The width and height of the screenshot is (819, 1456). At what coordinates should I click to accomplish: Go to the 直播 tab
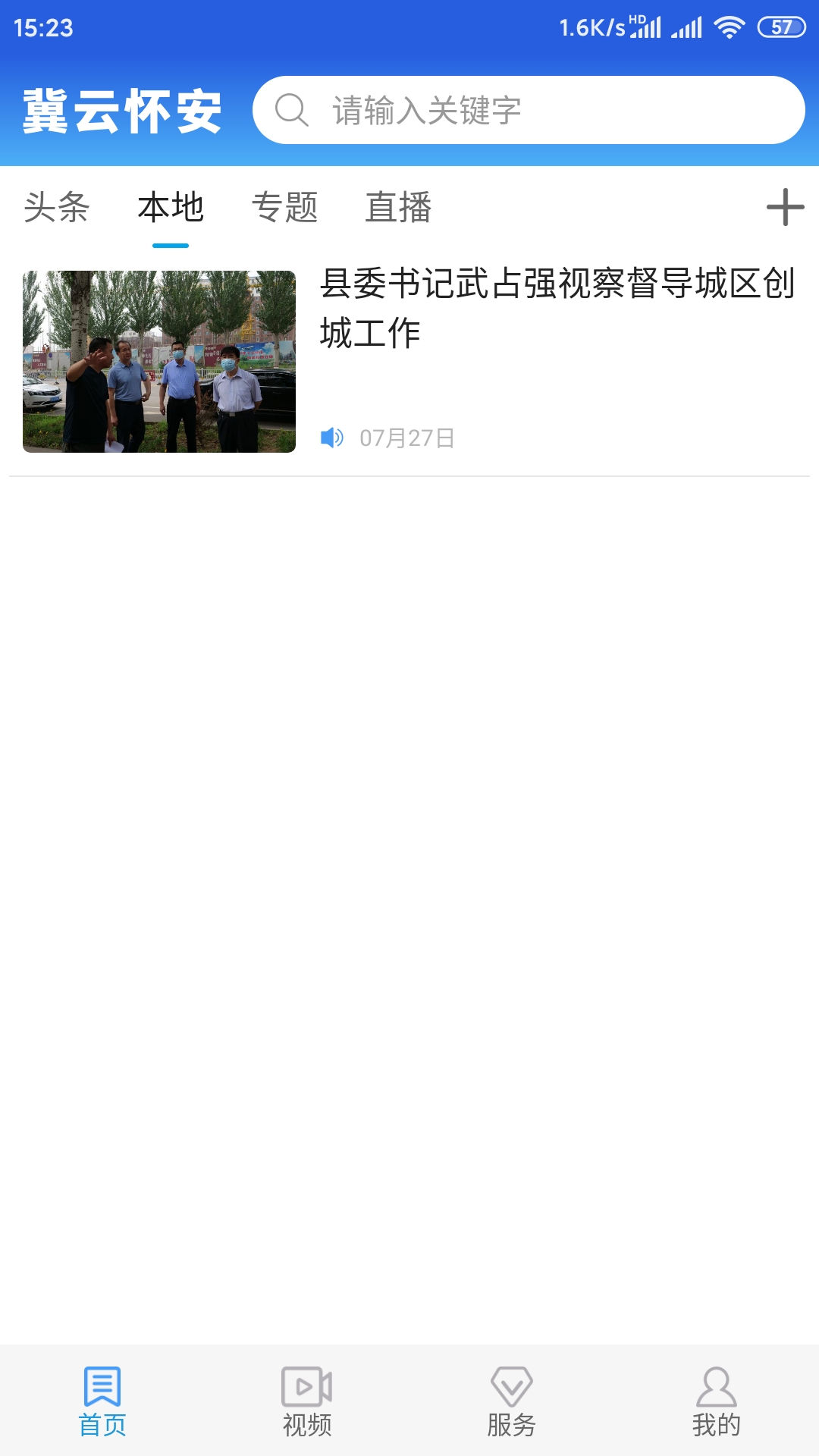click(398, 208)
